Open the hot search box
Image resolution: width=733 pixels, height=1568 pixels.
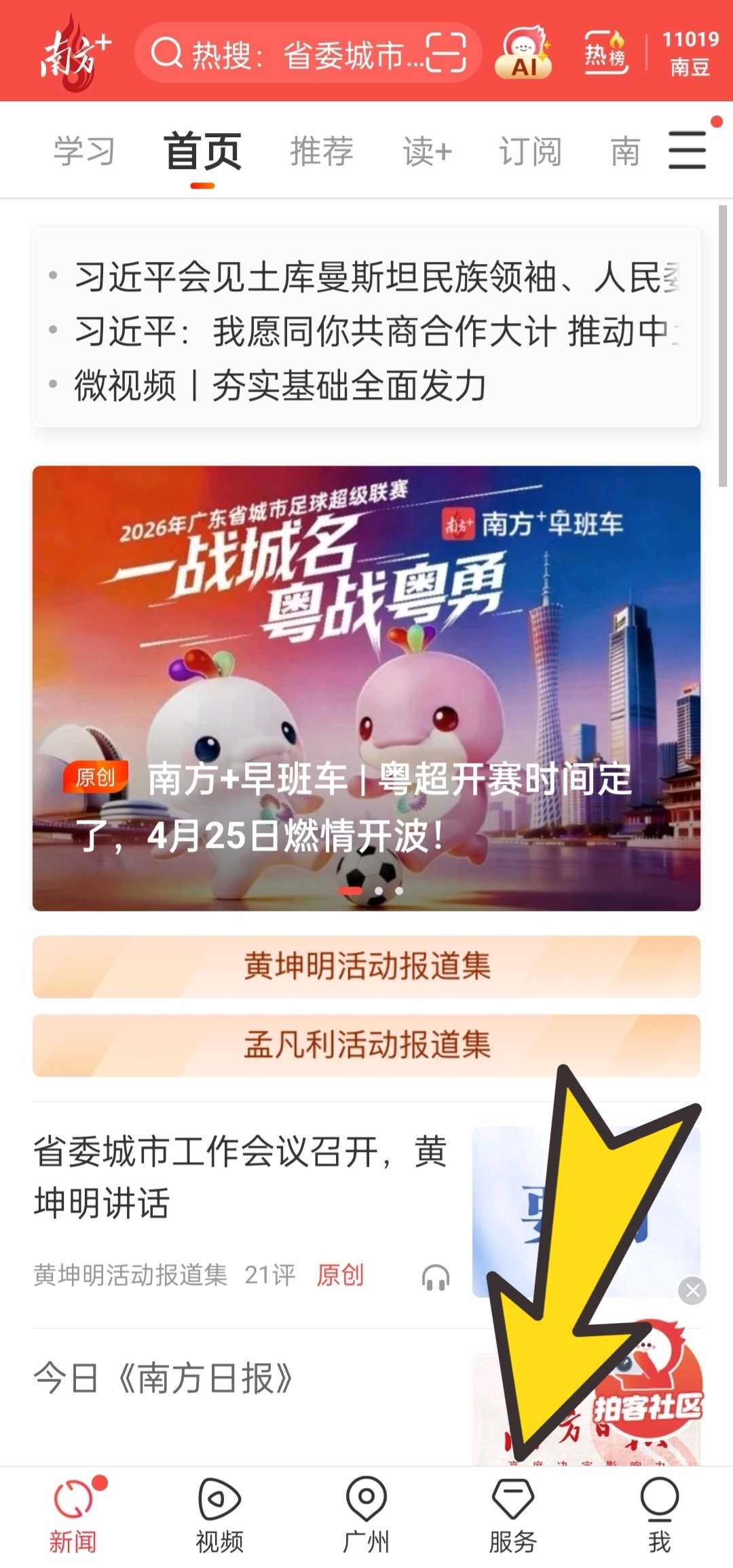click(x=285, y=54)
